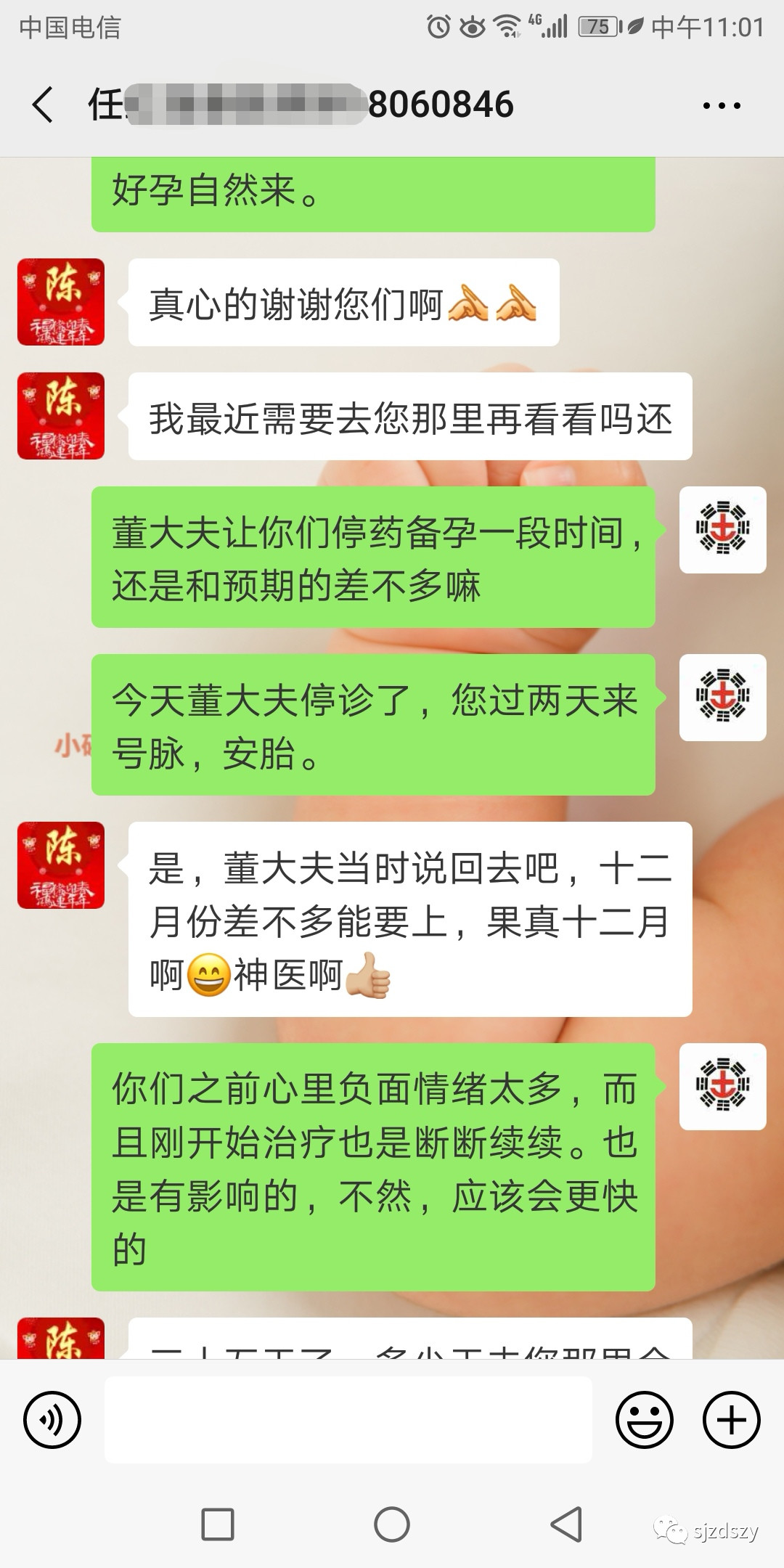
Task: Open the 陈 avatar beside 真心的谢谢您们啊
Action: (x=61, y=302)
